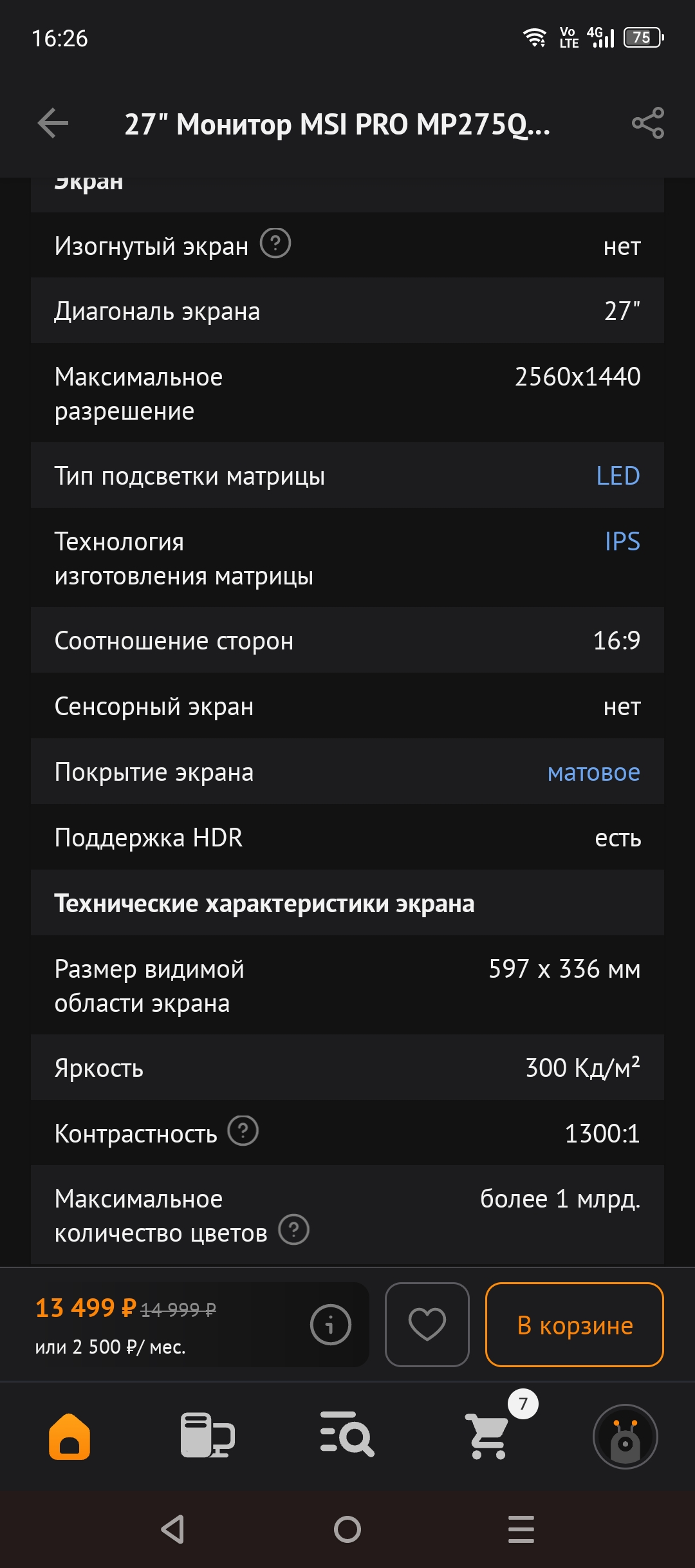Switch to the home tab
The image size is (695, 1568).
pos(69,1437)
